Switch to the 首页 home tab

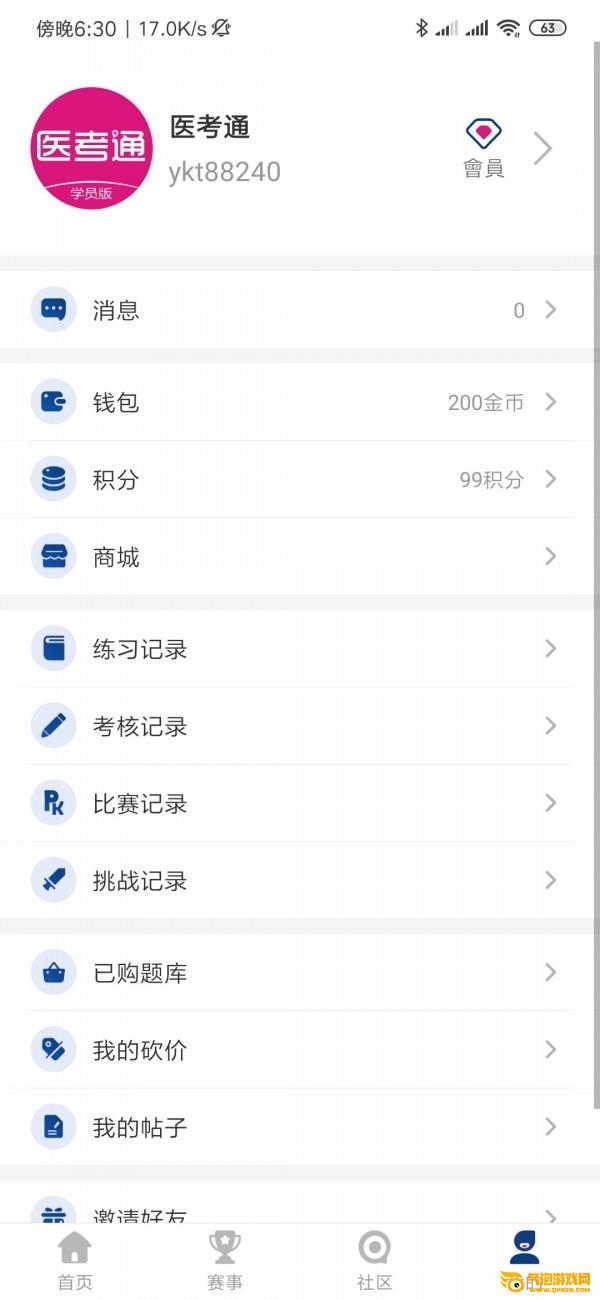75,1260
